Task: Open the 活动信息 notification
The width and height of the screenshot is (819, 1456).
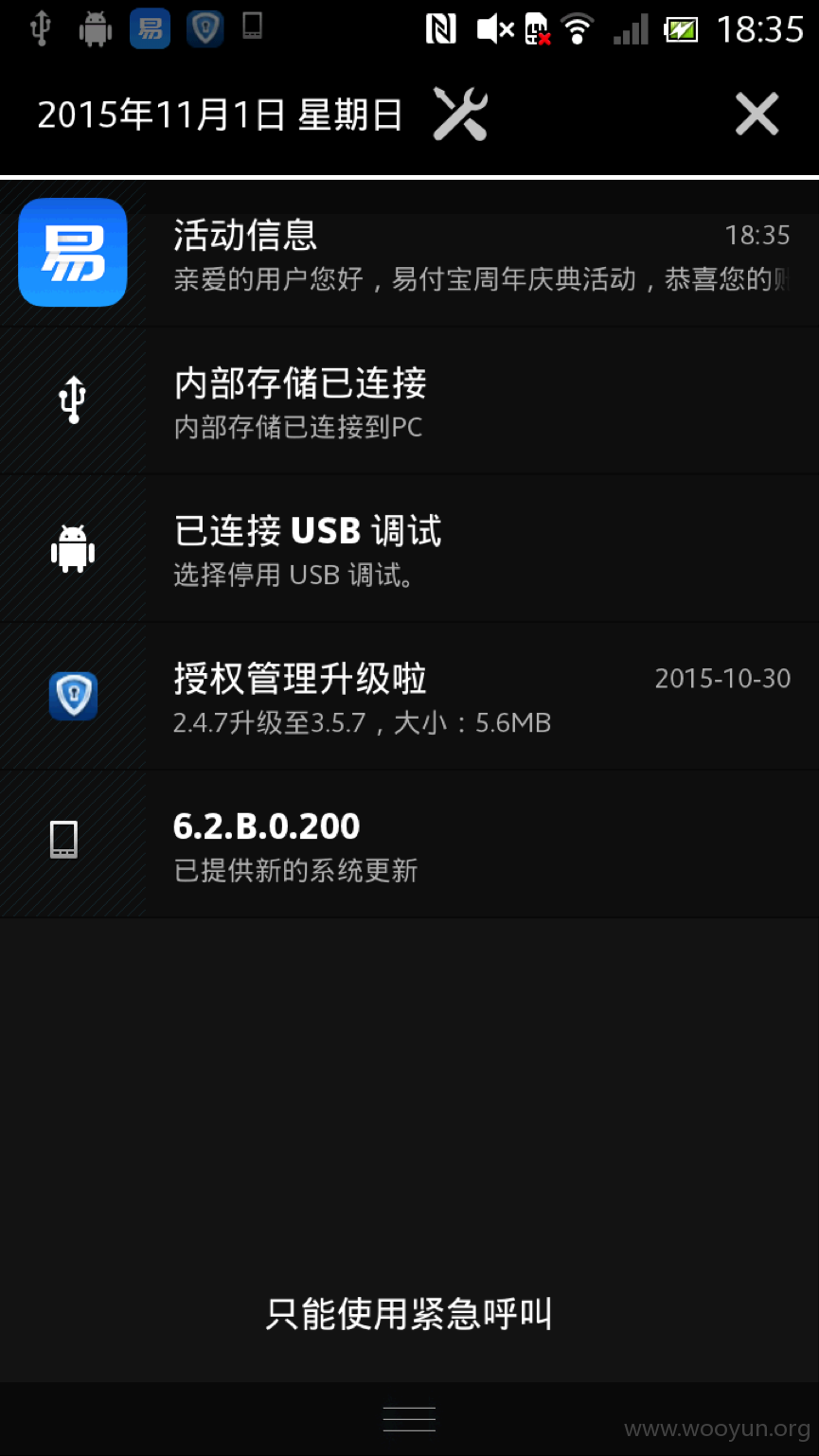Action: pyautogui.click(x=409, y=254)
